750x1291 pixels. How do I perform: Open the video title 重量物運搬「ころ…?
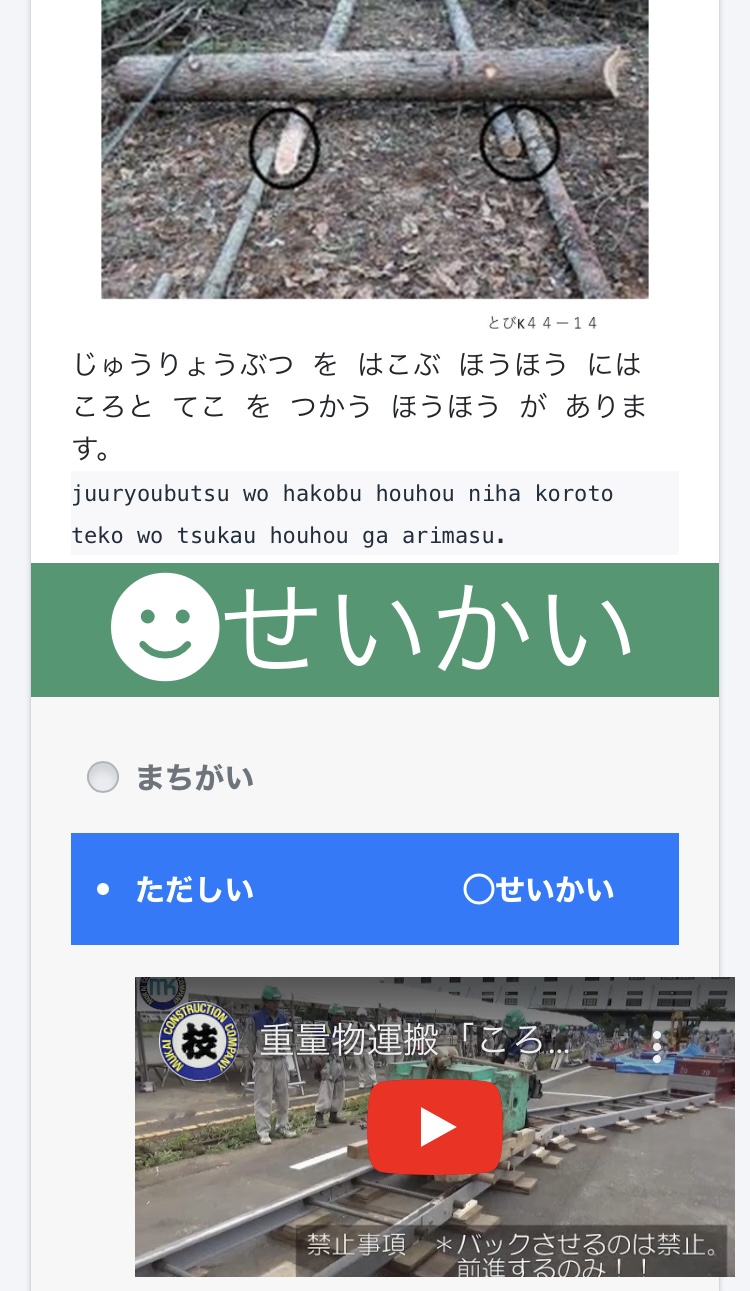[x=416, y=1040]
